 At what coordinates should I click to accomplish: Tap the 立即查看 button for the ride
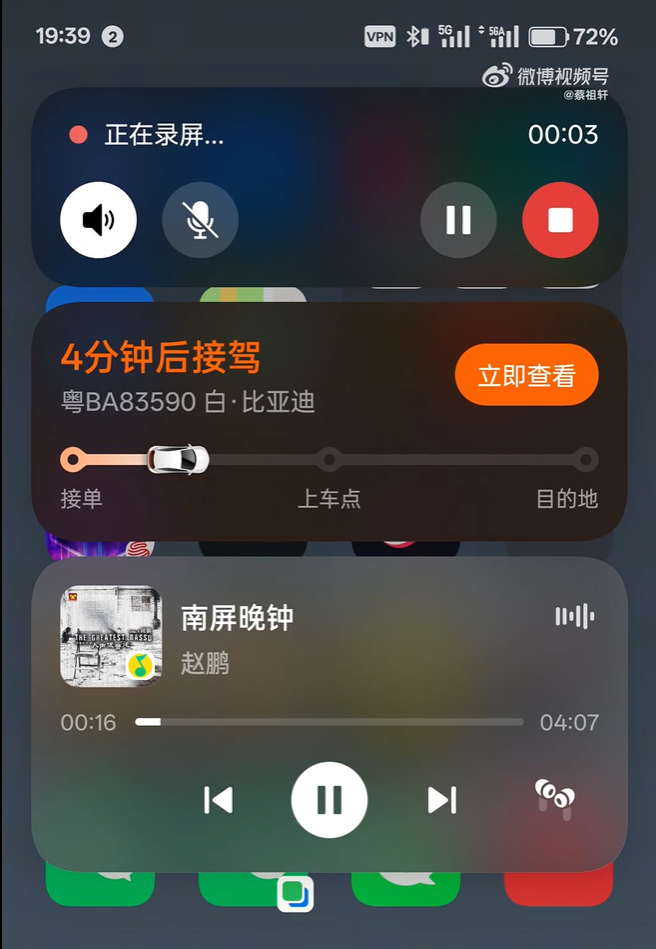pos(526,376)
